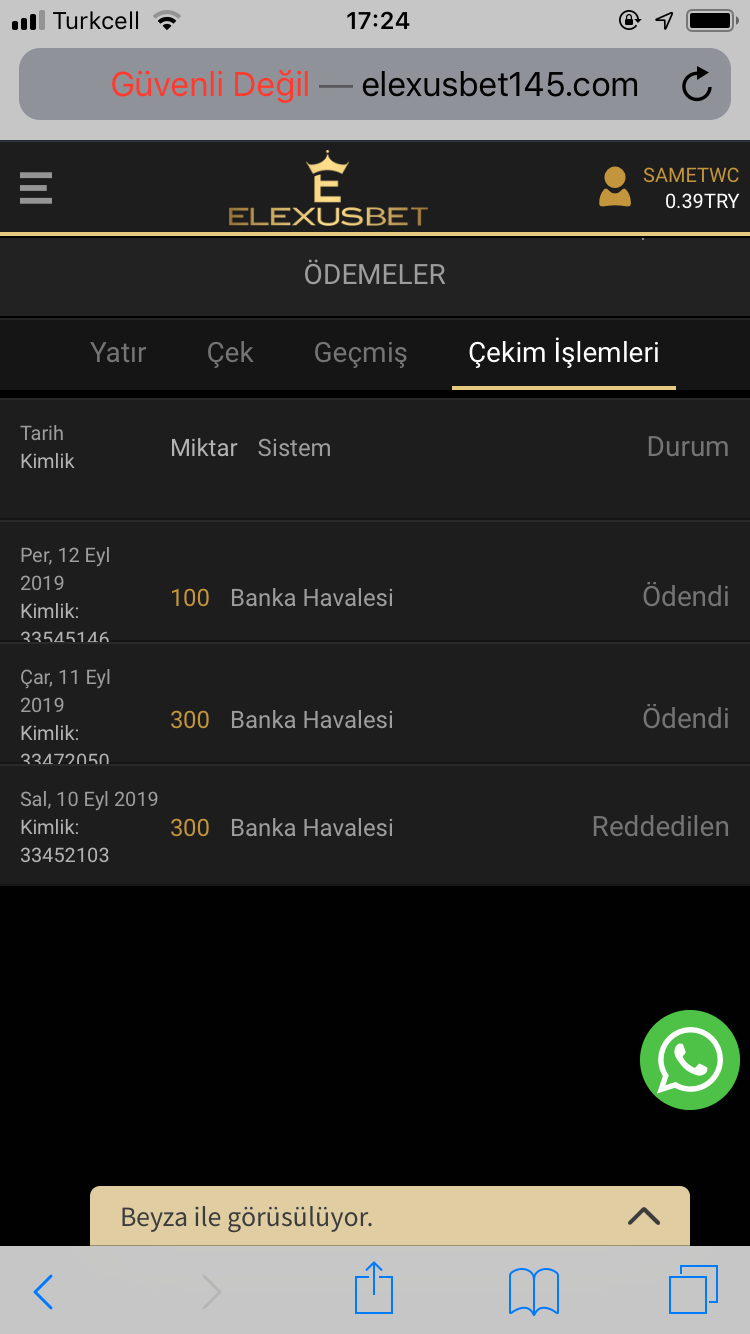The image size is (750, 1334).
Task: Open the SAMETWC account profile
Action: (x=668, y=188)
